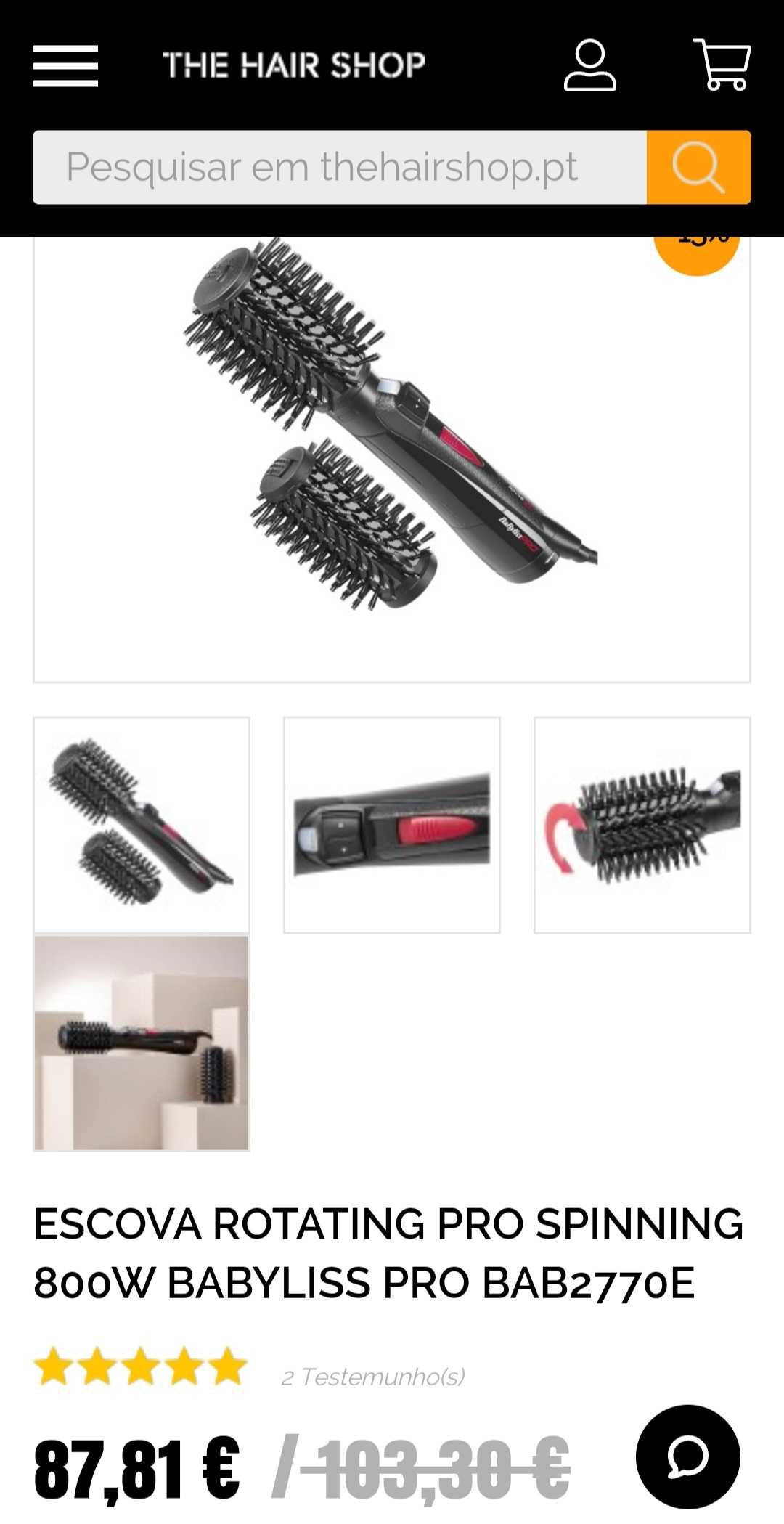
Task: Open the 2 Testemunho(s) reviews link
Action: pos(373,1377)
